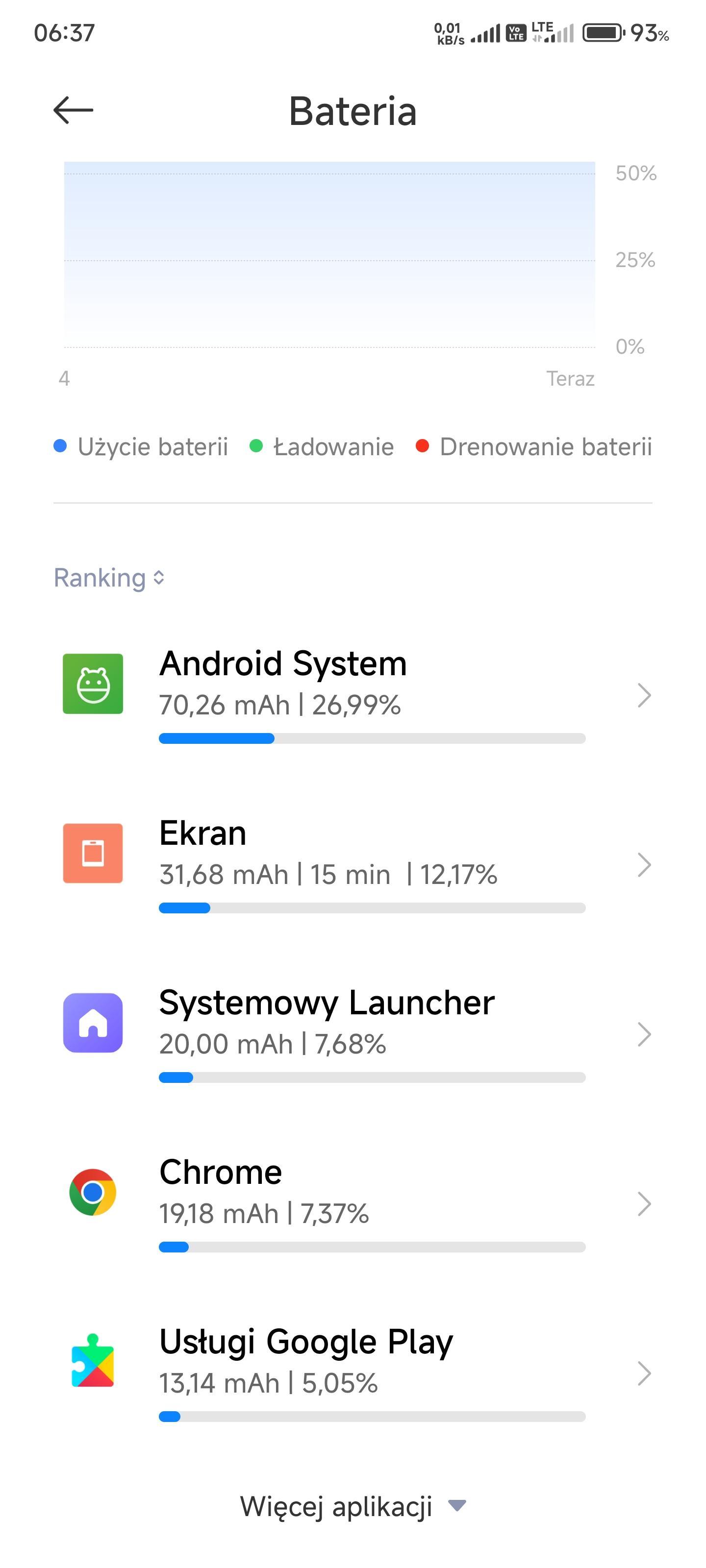
Task: Show Chrome battery consumption details
Action: pos(353,1203)
